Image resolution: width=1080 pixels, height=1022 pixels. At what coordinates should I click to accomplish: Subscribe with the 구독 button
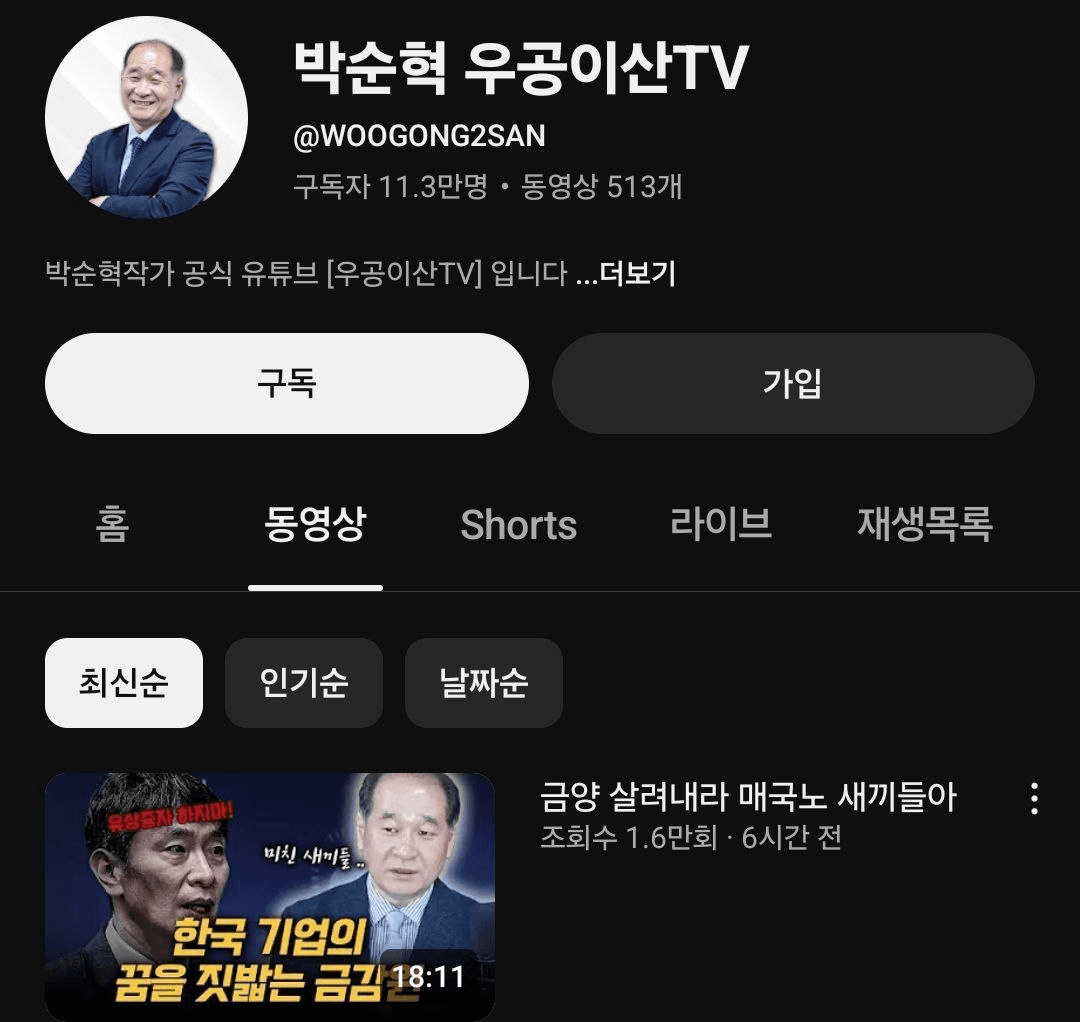286,383
